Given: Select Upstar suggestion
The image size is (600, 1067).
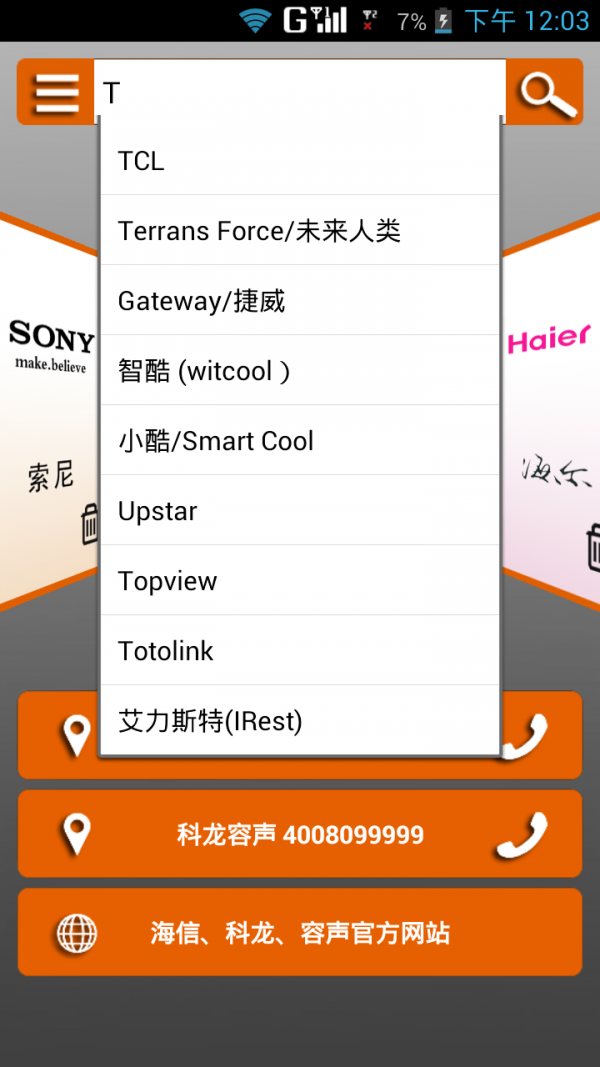Looking at the screenshot, I should [300, 511].
